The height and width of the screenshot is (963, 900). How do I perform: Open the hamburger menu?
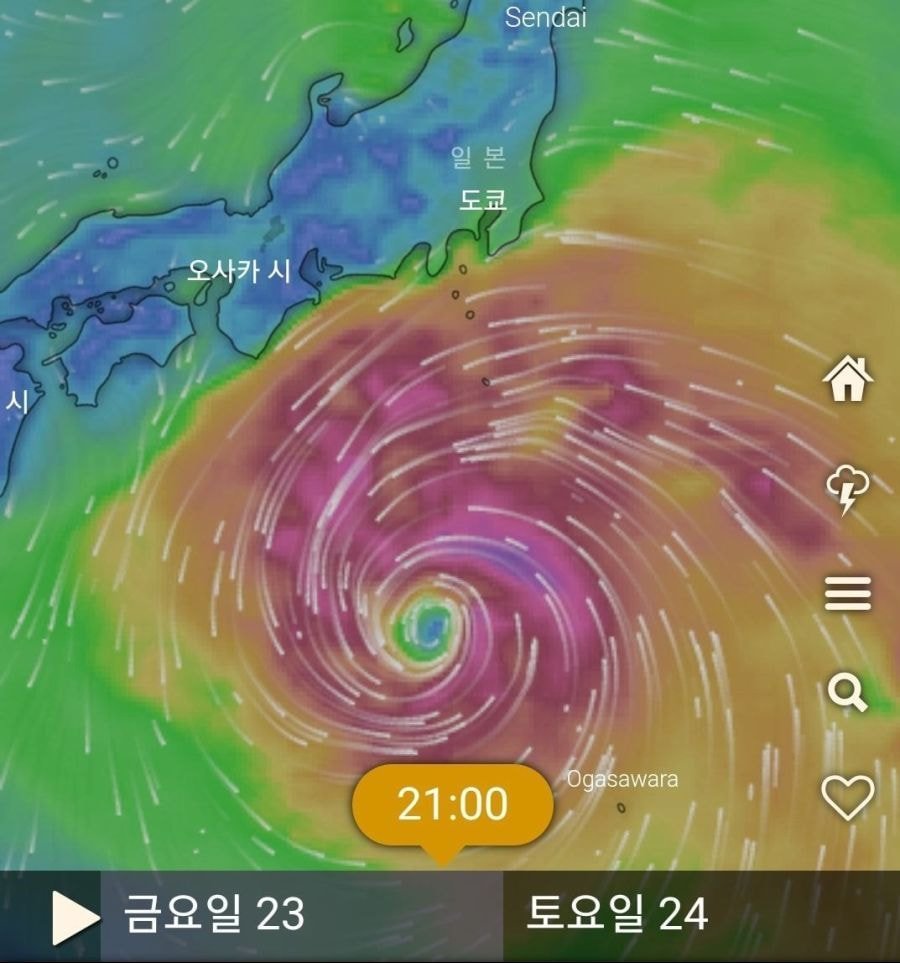[x=847, y=594]
